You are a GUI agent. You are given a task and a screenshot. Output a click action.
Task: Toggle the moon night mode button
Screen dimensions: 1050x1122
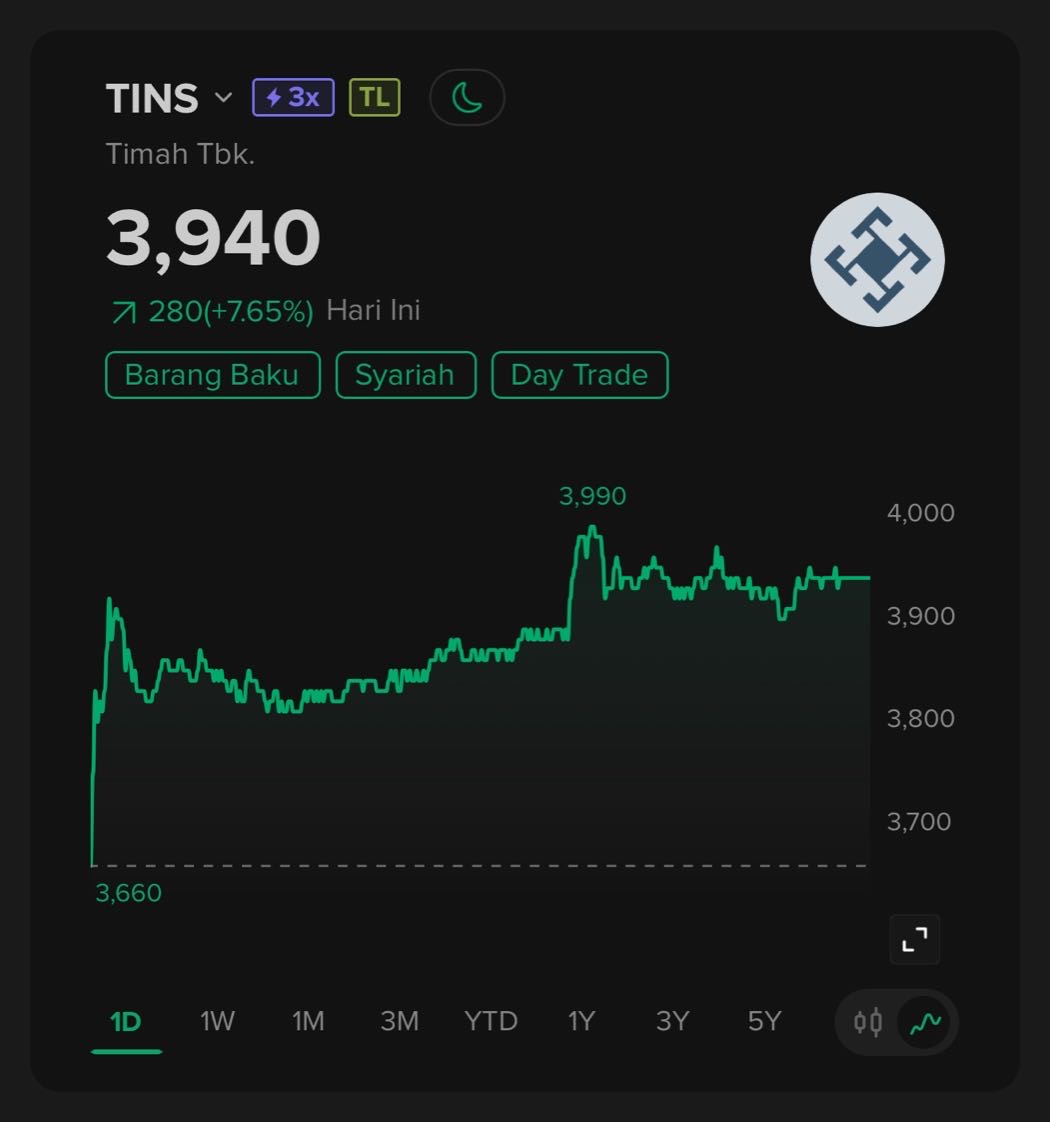[467, 98]
